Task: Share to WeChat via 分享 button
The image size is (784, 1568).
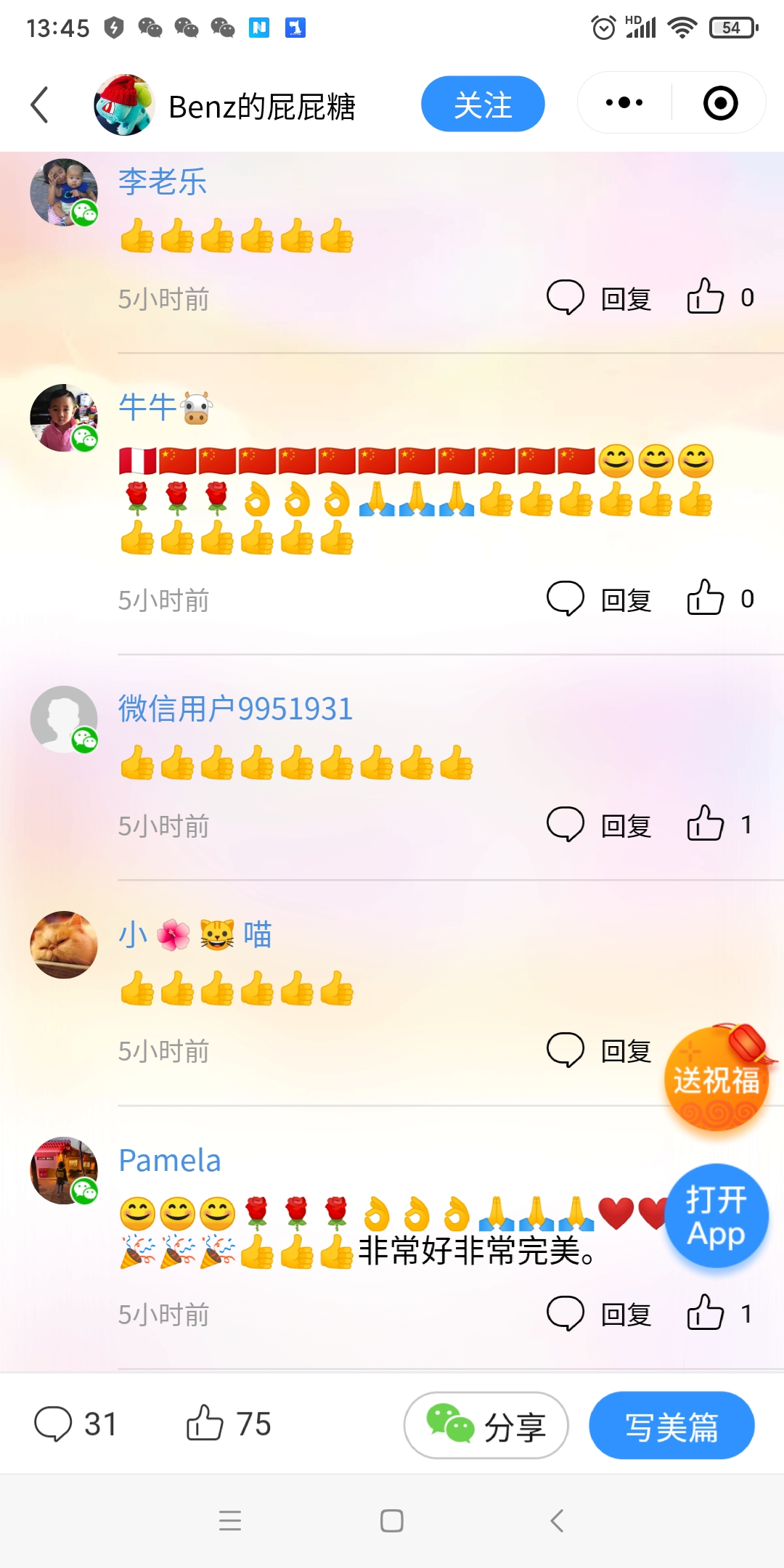Action: click(486, 1425)
